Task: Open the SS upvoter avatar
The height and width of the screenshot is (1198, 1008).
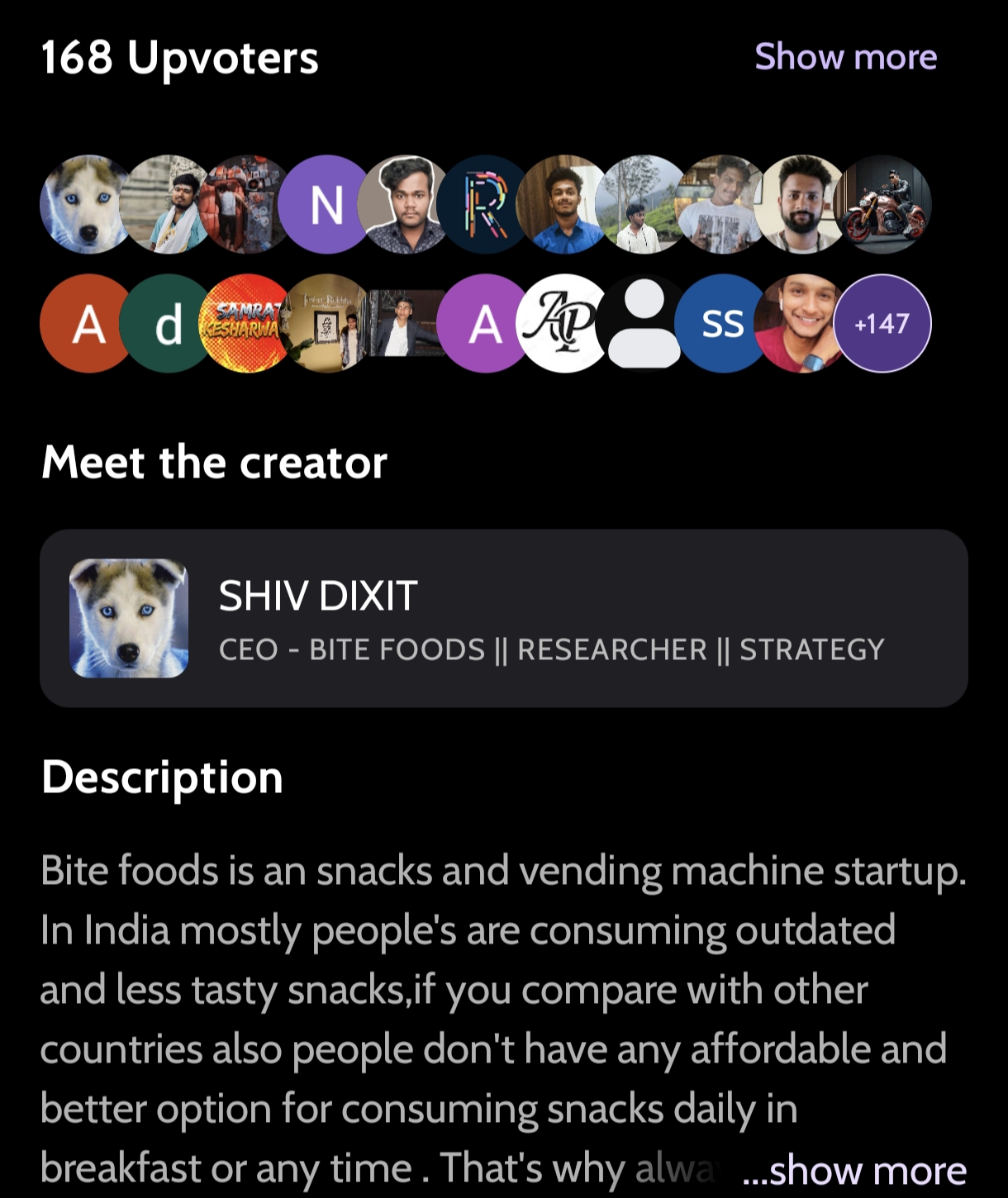Action: [722, 324]
